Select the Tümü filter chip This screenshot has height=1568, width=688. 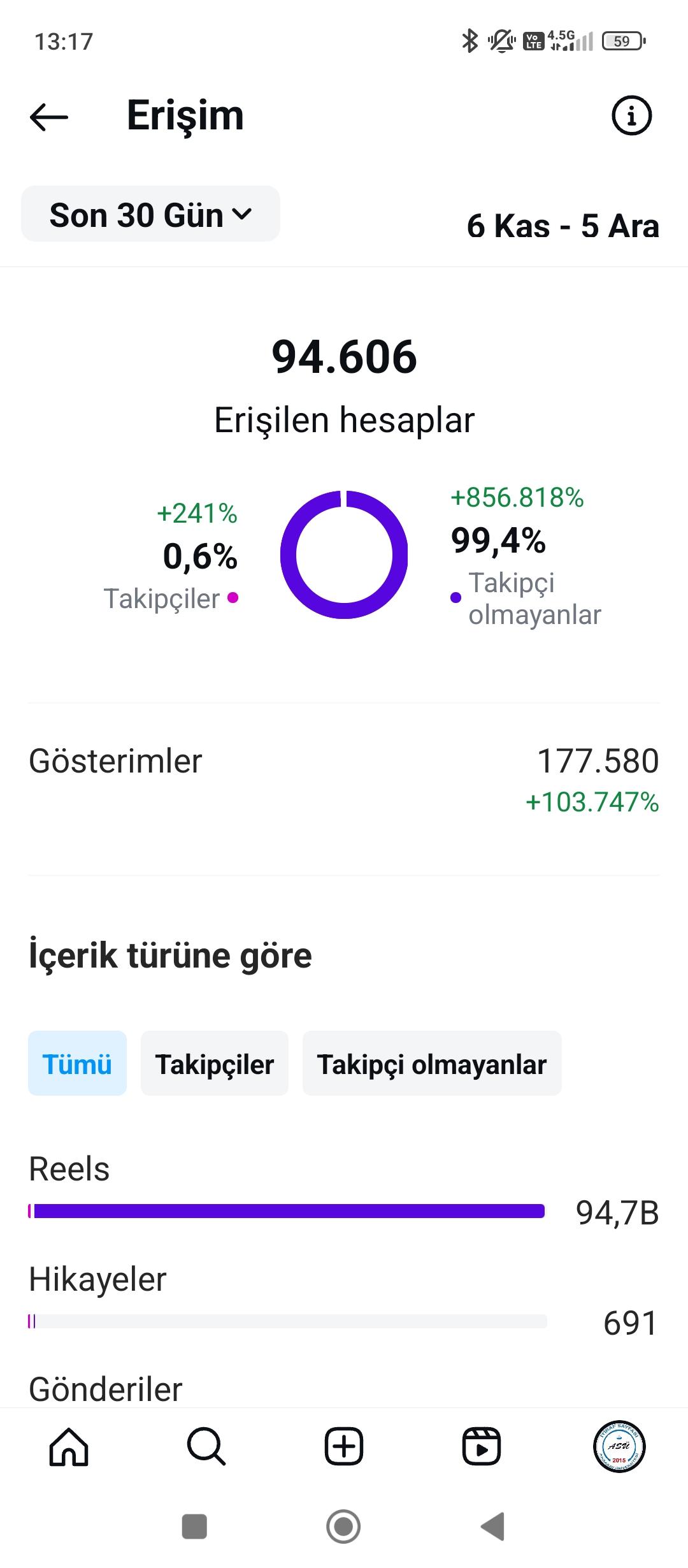77,1064
